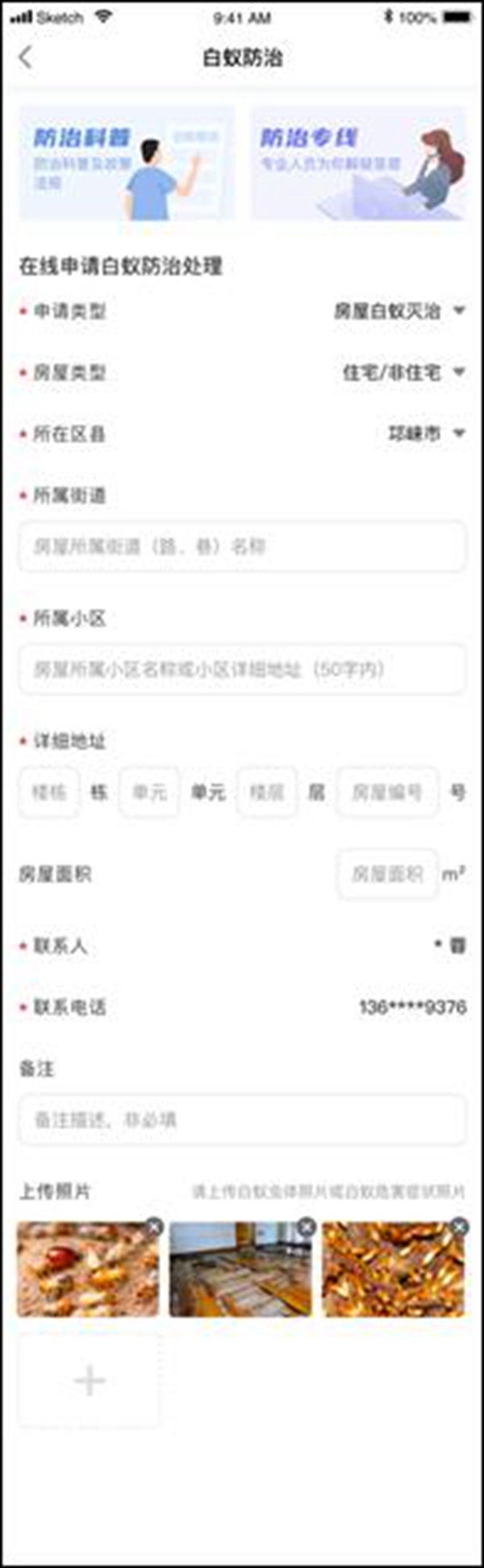Tap the 楼层 floor number field
This screenshot has width=484, height=1568.
[266, 792]
